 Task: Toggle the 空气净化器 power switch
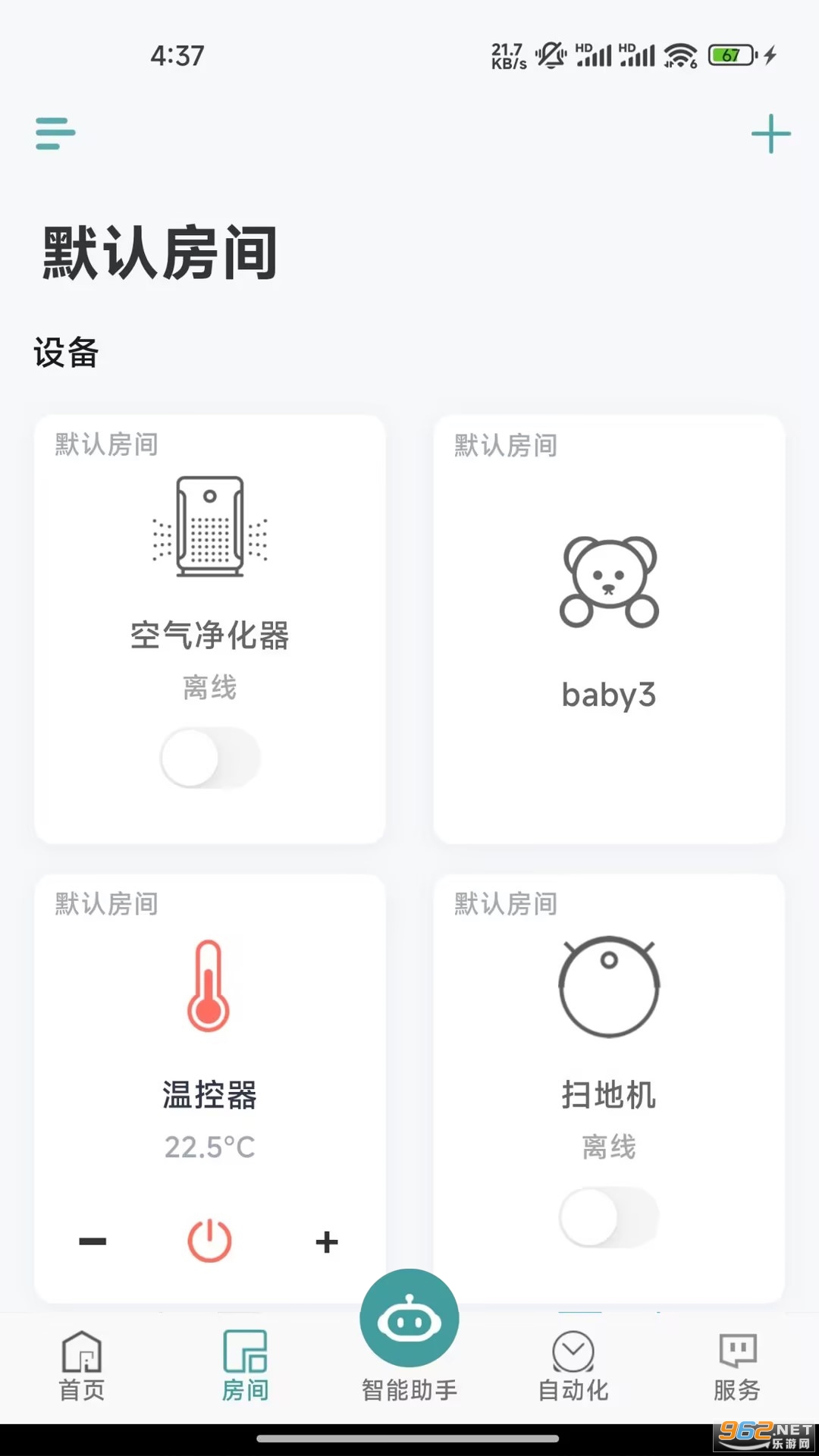click(210, 758)
